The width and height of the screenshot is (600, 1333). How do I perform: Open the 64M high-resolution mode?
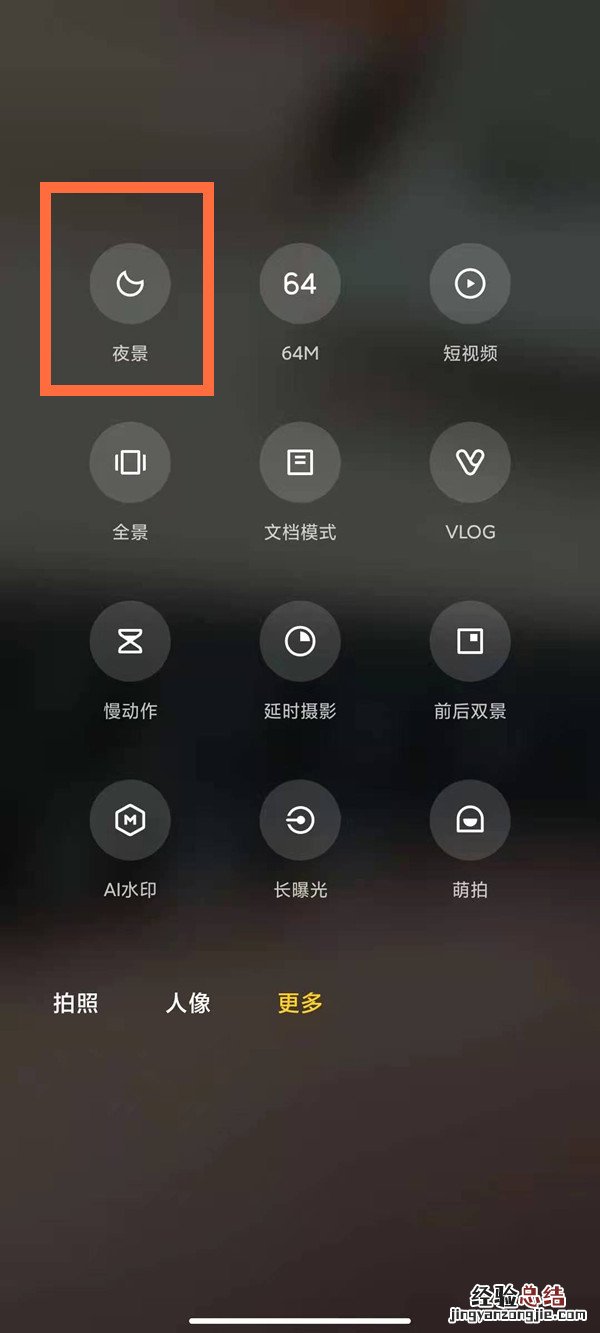click(x=300, y=284)
